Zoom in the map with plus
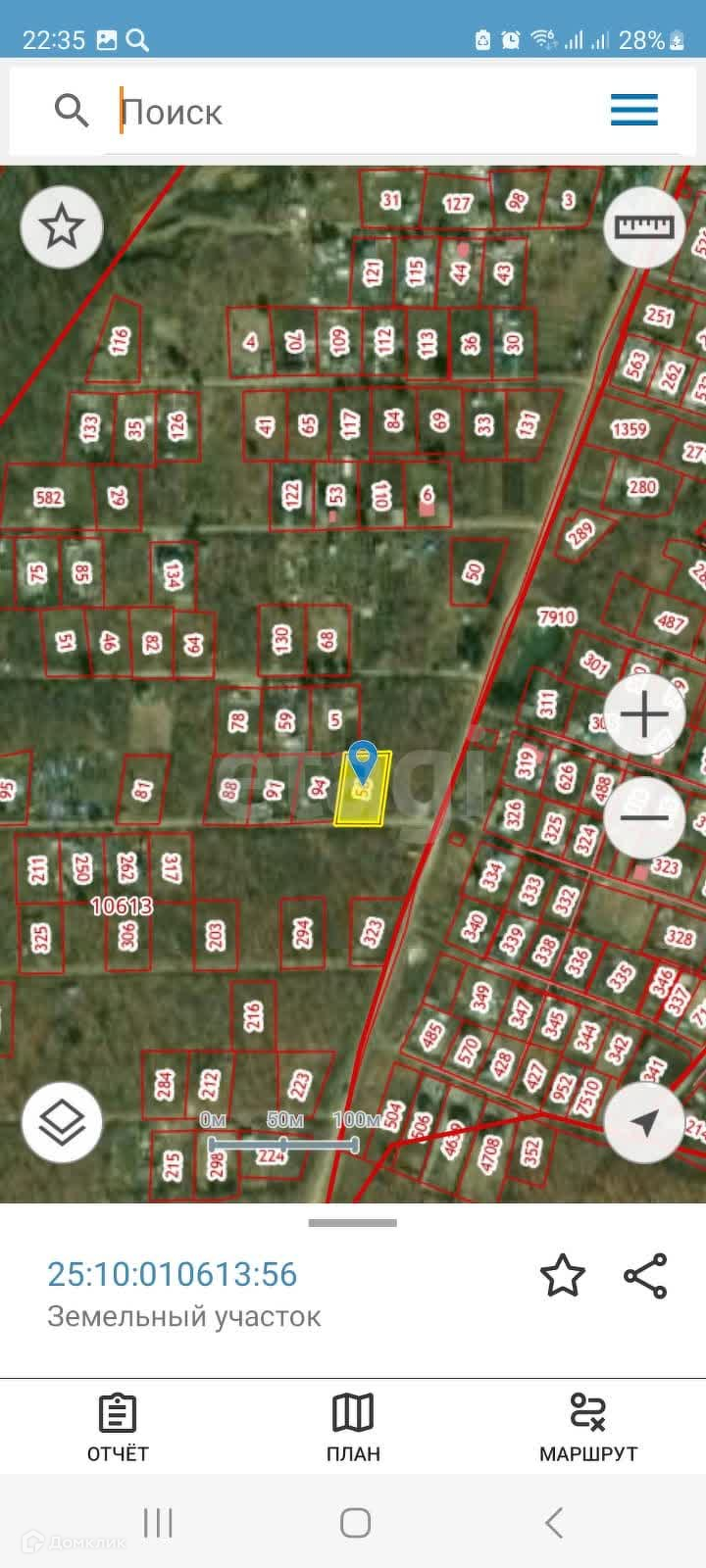This screenshot has height=1568, width=706. (644, 715)
